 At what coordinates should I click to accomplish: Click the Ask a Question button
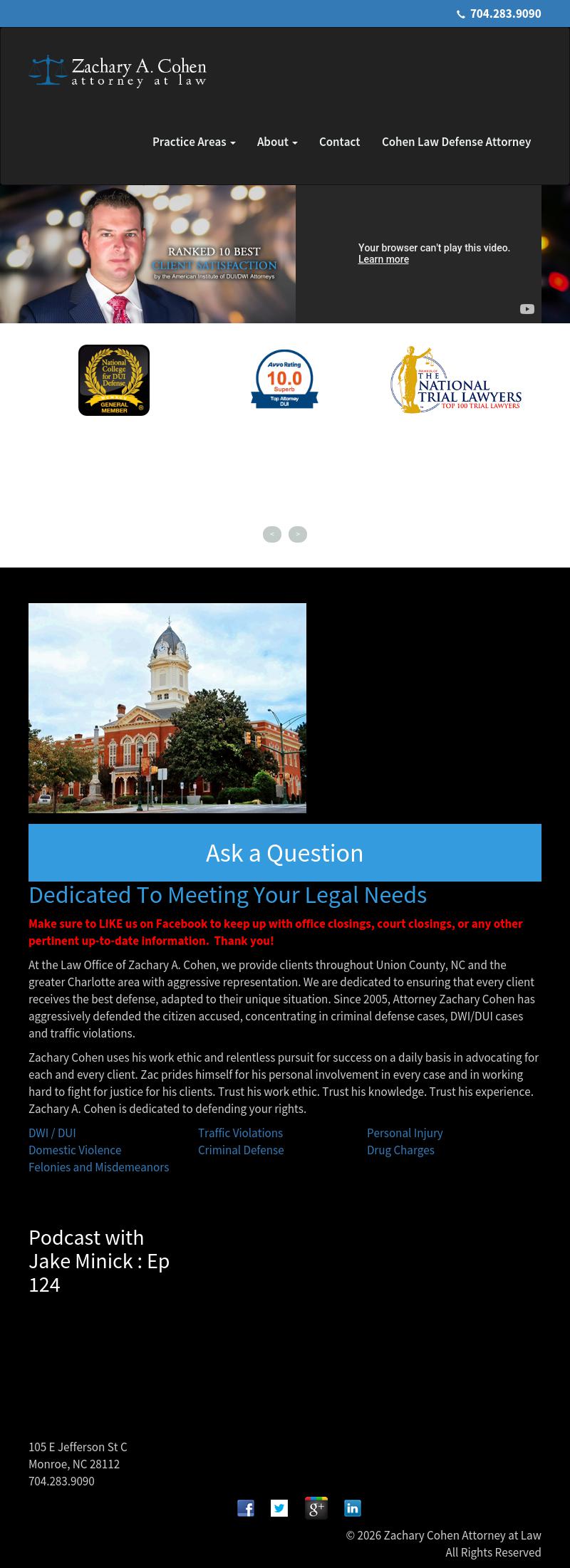click(x=284, y=852)
